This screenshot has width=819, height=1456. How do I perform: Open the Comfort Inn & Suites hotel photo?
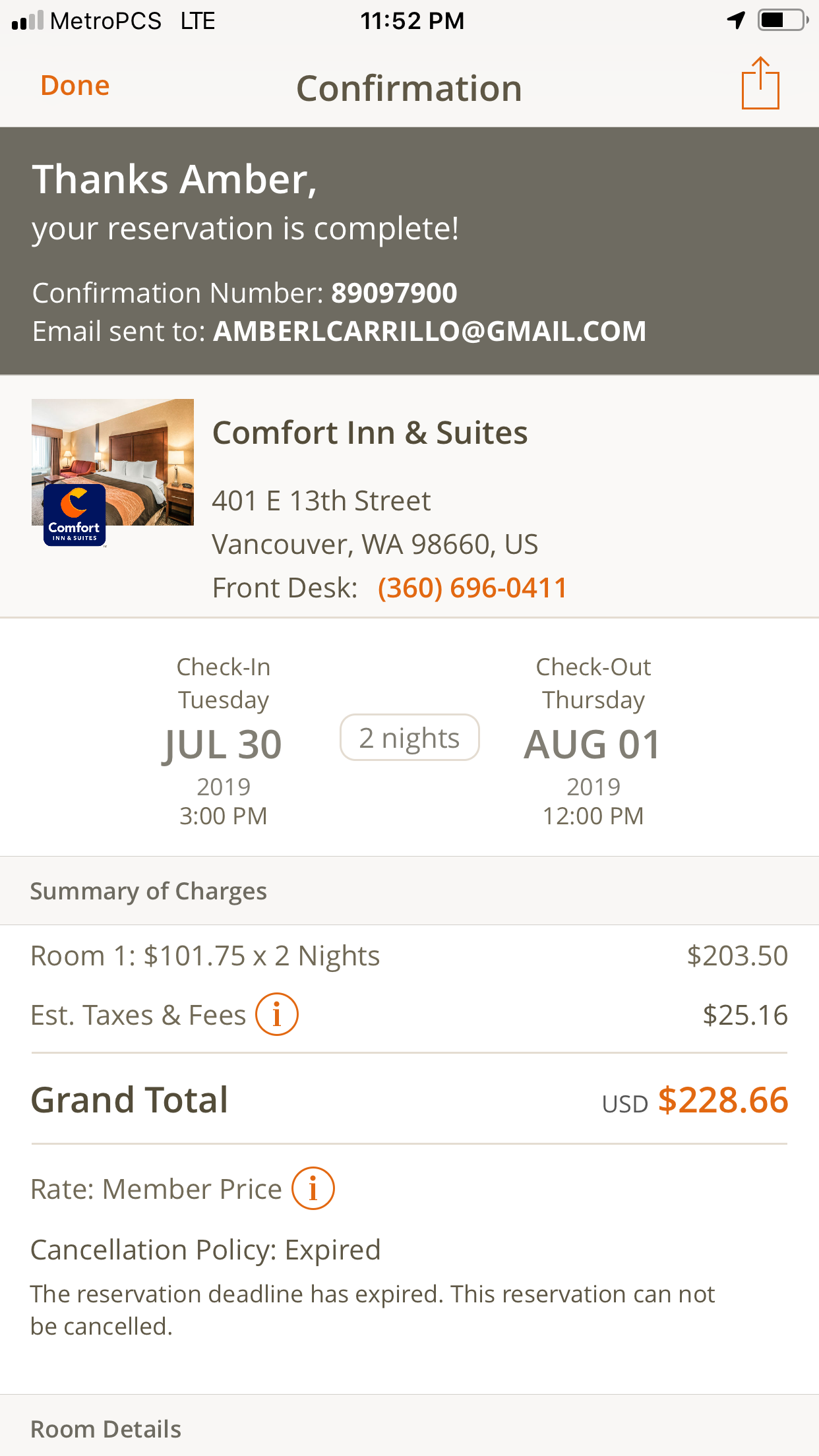pos(113,464)
